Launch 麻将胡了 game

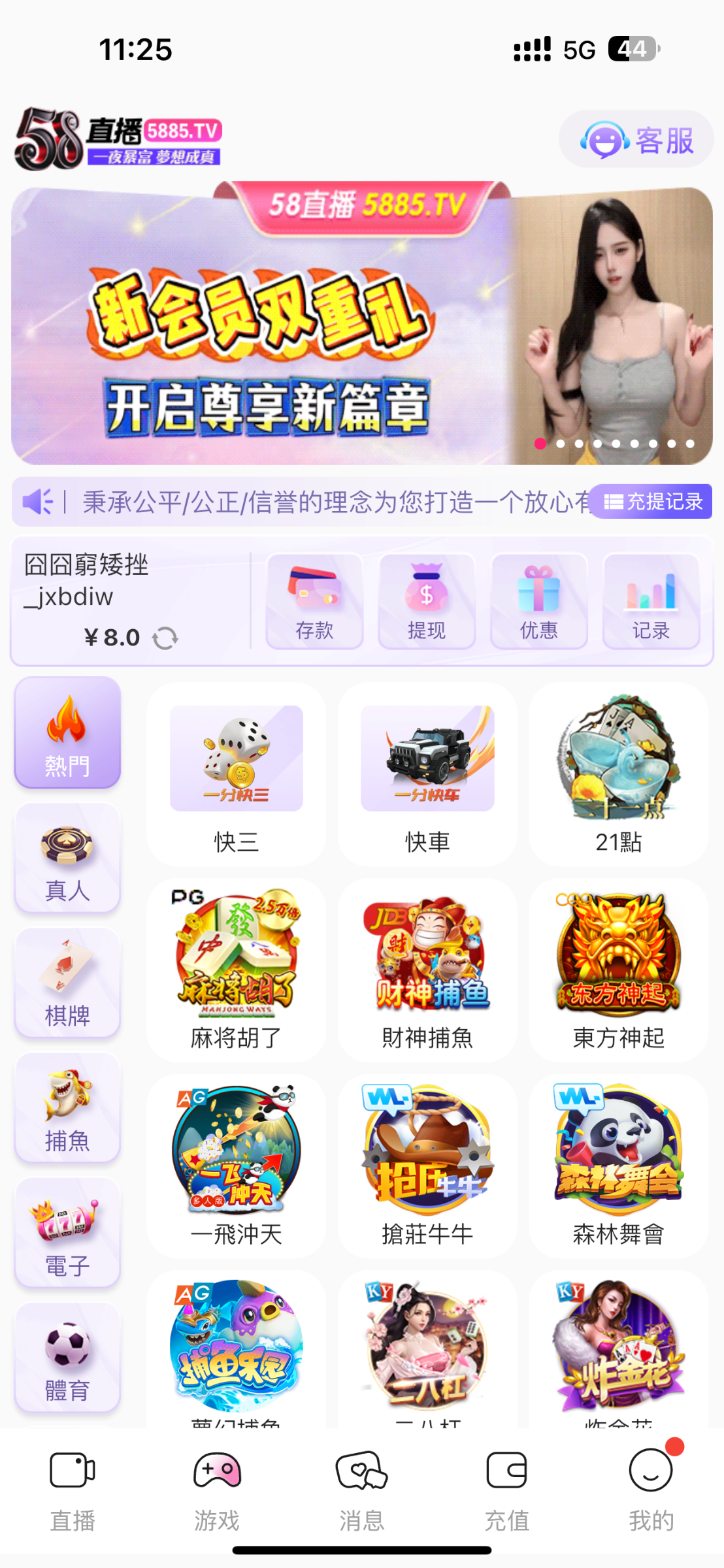click(x=236, y=970)
